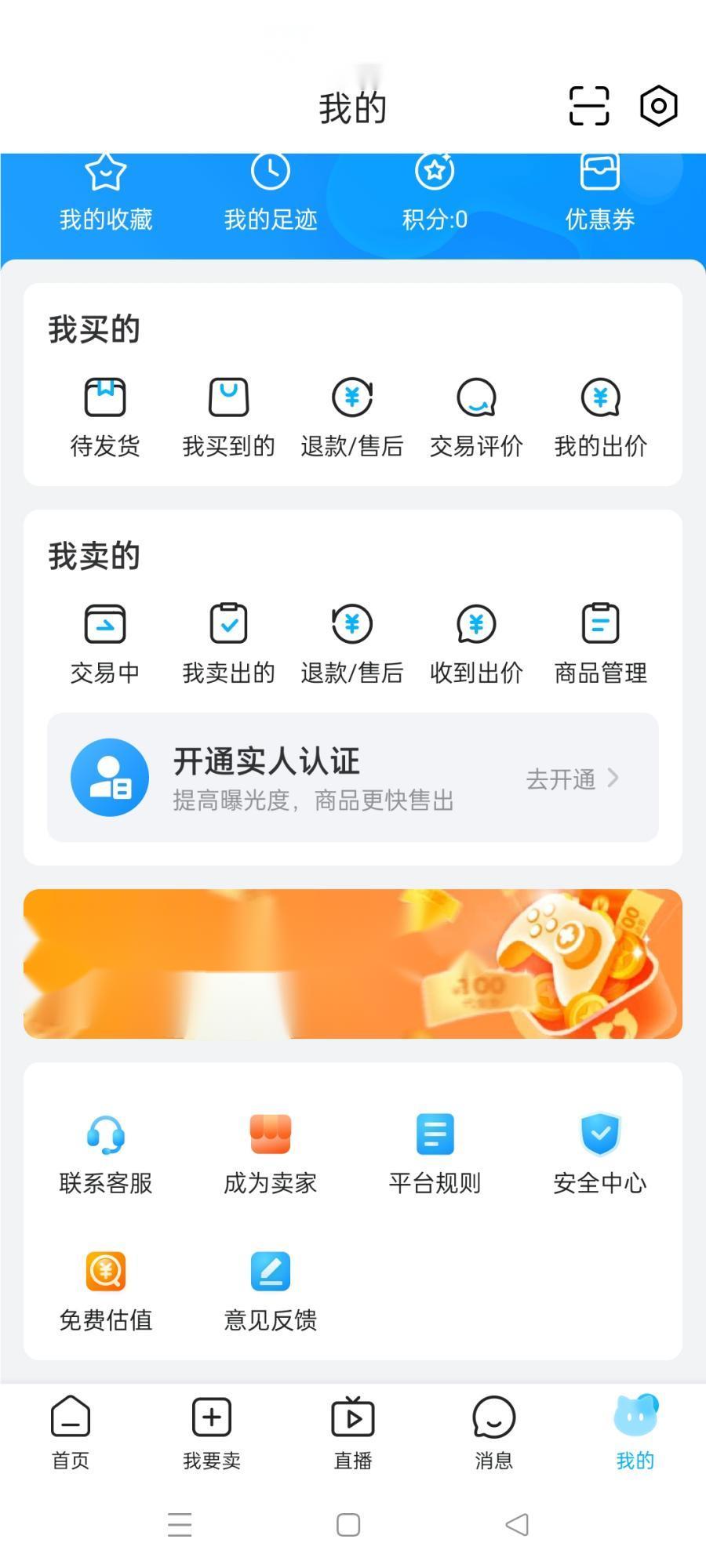View 我卖出的 sold items

click(228, 643)
